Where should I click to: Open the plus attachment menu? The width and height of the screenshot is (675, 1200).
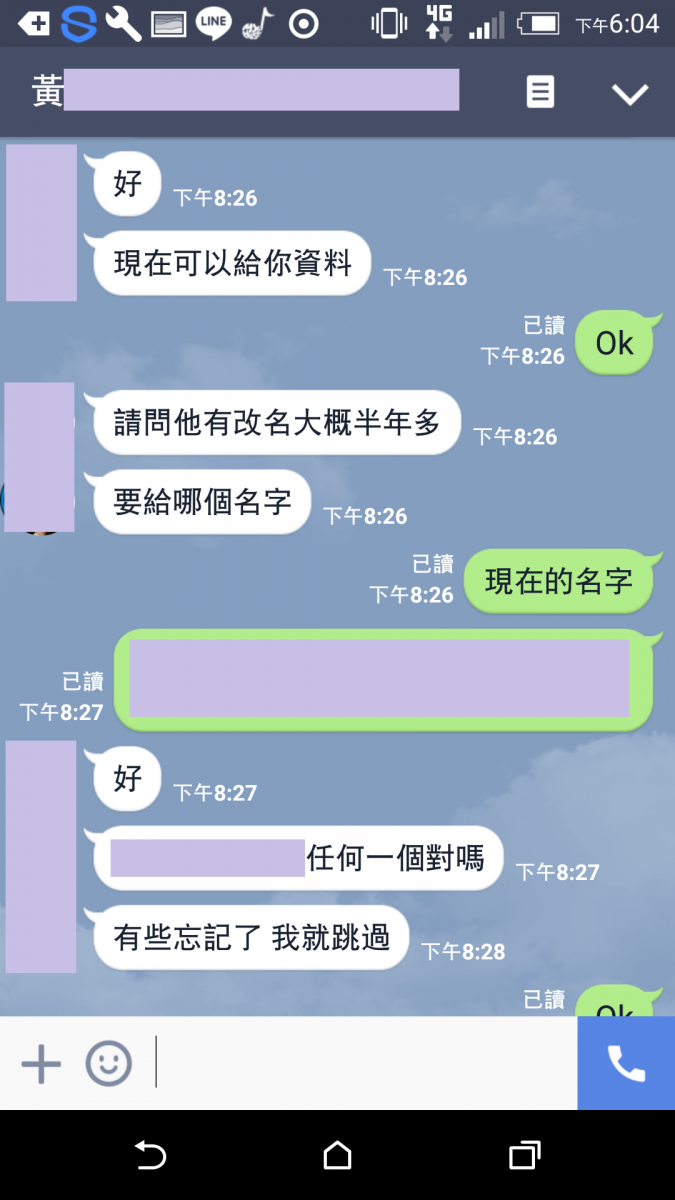point(41,1064)
